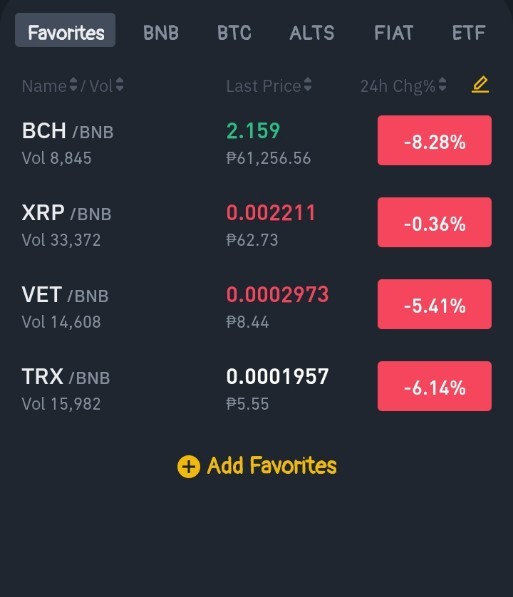Sort by Last Price
This screenshot has width=513, height=597.
(x=269, y=86)
